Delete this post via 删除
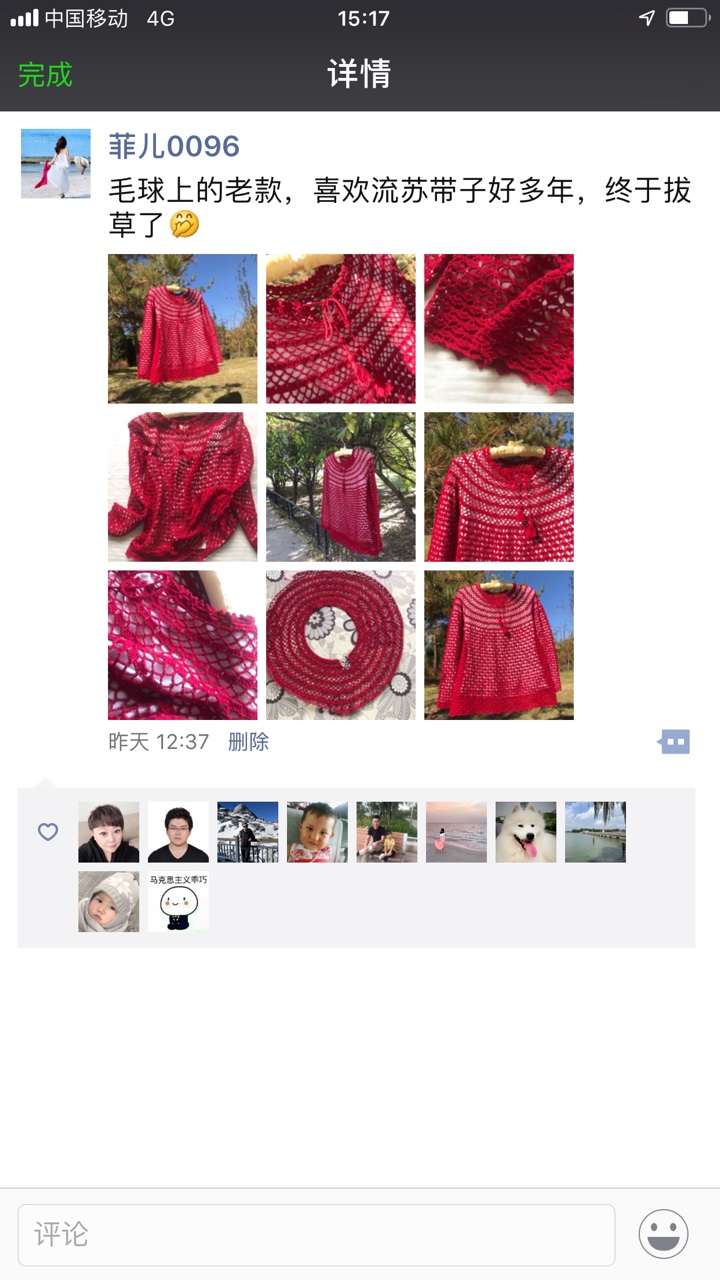 pos(248,742)
